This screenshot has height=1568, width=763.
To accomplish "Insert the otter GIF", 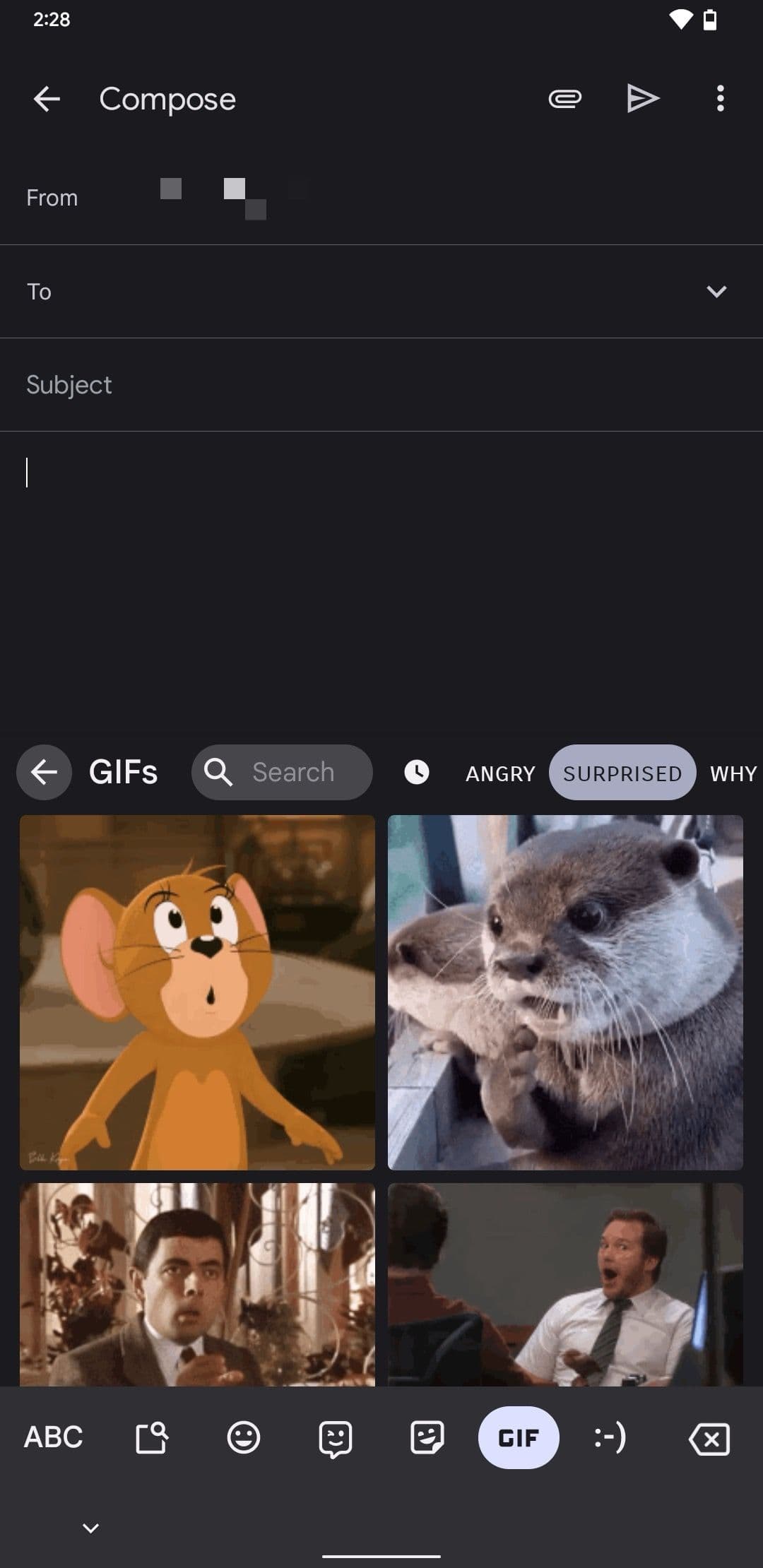I will (565, 992).
